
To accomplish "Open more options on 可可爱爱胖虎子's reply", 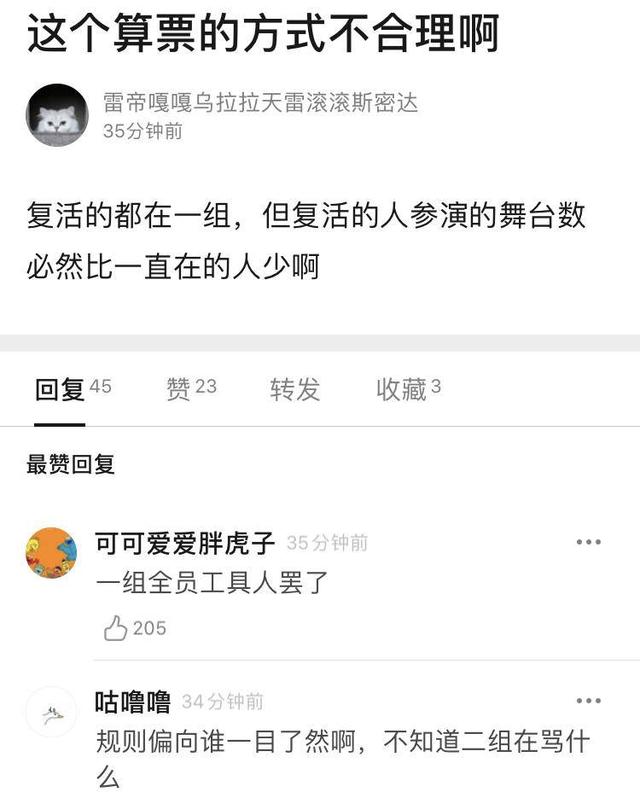I will [x=588, y=543].
